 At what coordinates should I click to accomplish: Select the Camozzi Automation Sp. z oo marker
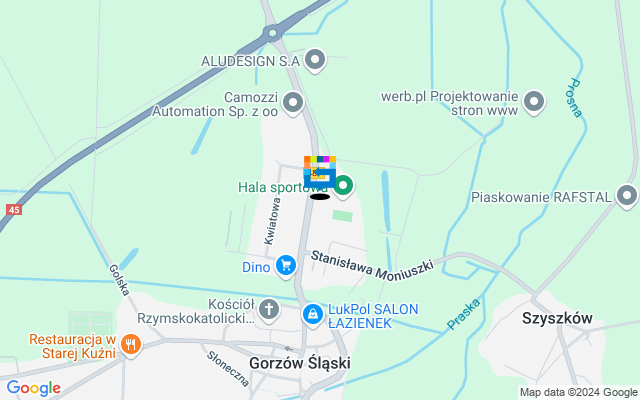click(x=292, y=101)
